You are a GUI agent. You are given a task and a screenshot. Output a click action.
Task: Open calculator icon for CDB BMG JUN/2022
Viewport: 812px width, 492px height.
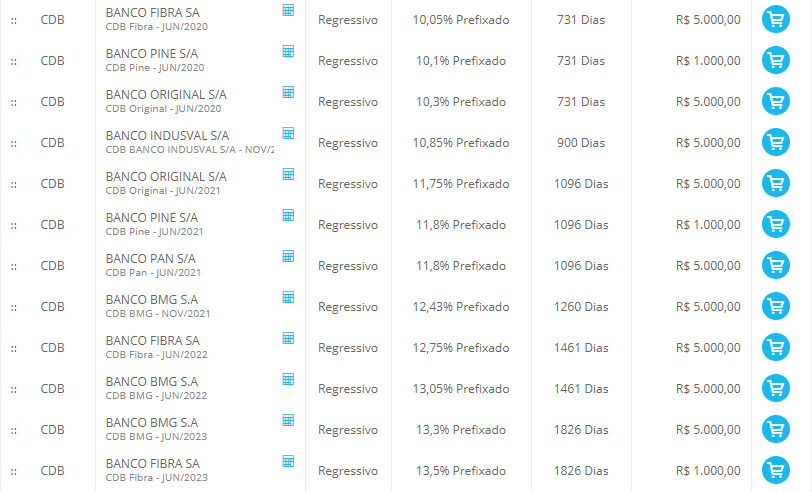[x=288, y=379]
